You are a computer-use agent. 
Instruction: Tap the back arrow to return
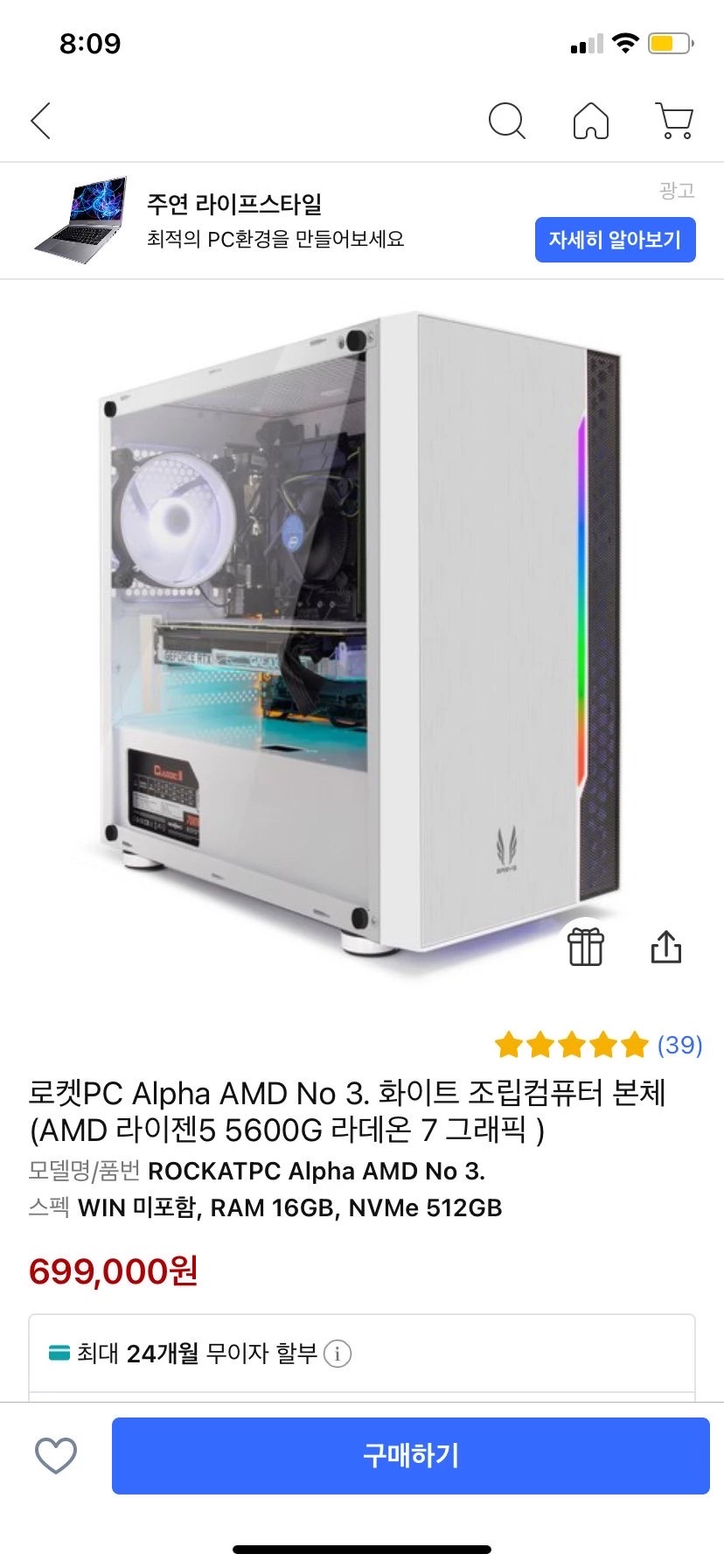tap(40, 122)
